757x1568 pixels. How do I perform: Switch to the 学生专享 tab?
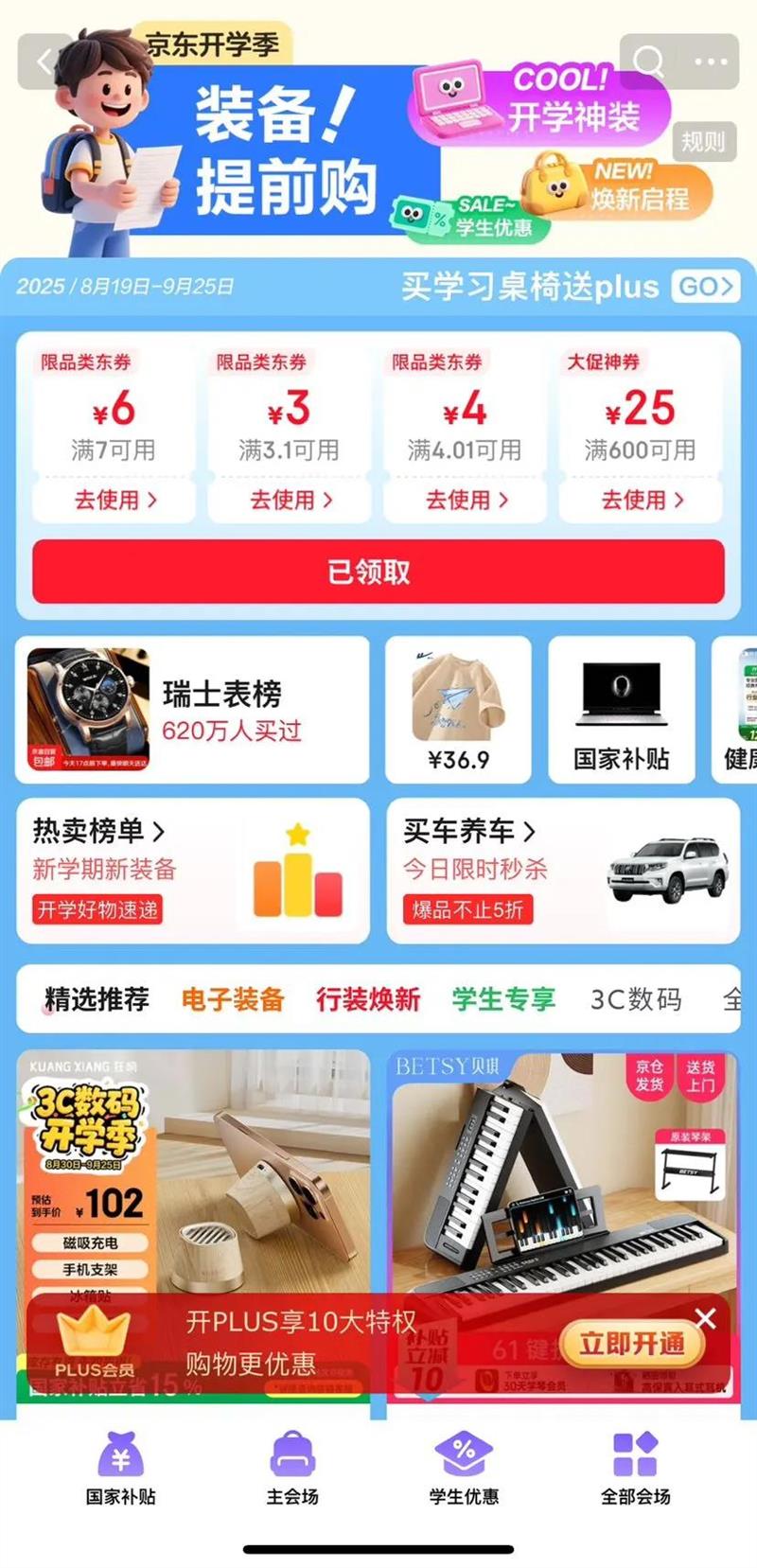point(503,999)
